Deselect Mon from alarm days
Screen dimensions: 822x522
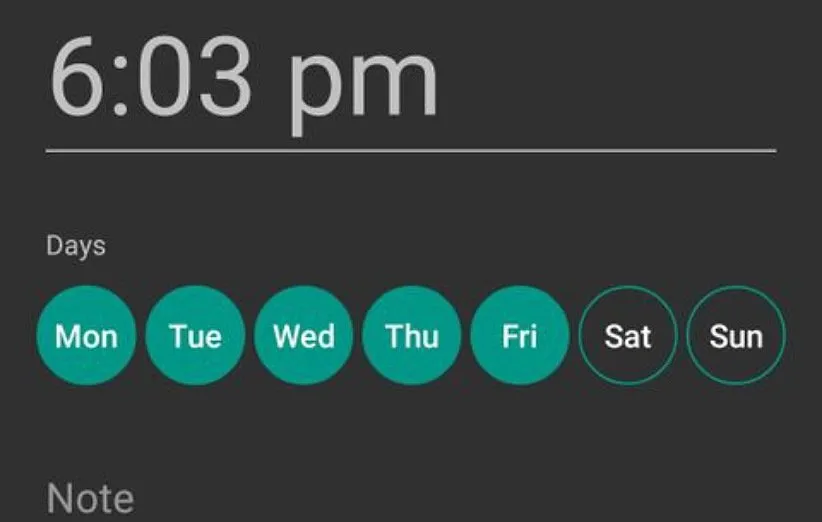tap(86, 336)
